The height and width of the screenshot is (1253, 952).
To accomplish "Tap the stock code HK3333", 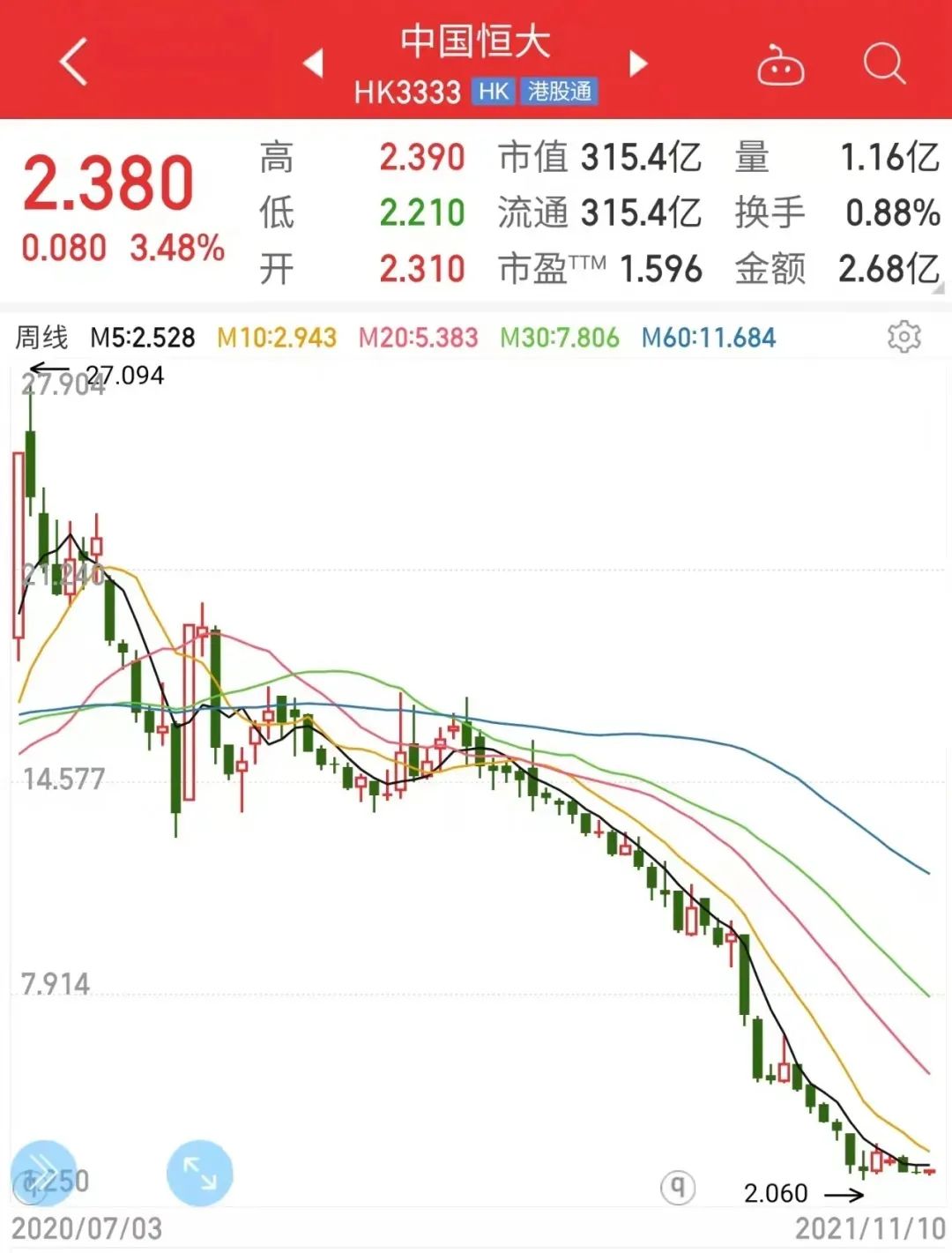I will (405, 89).
